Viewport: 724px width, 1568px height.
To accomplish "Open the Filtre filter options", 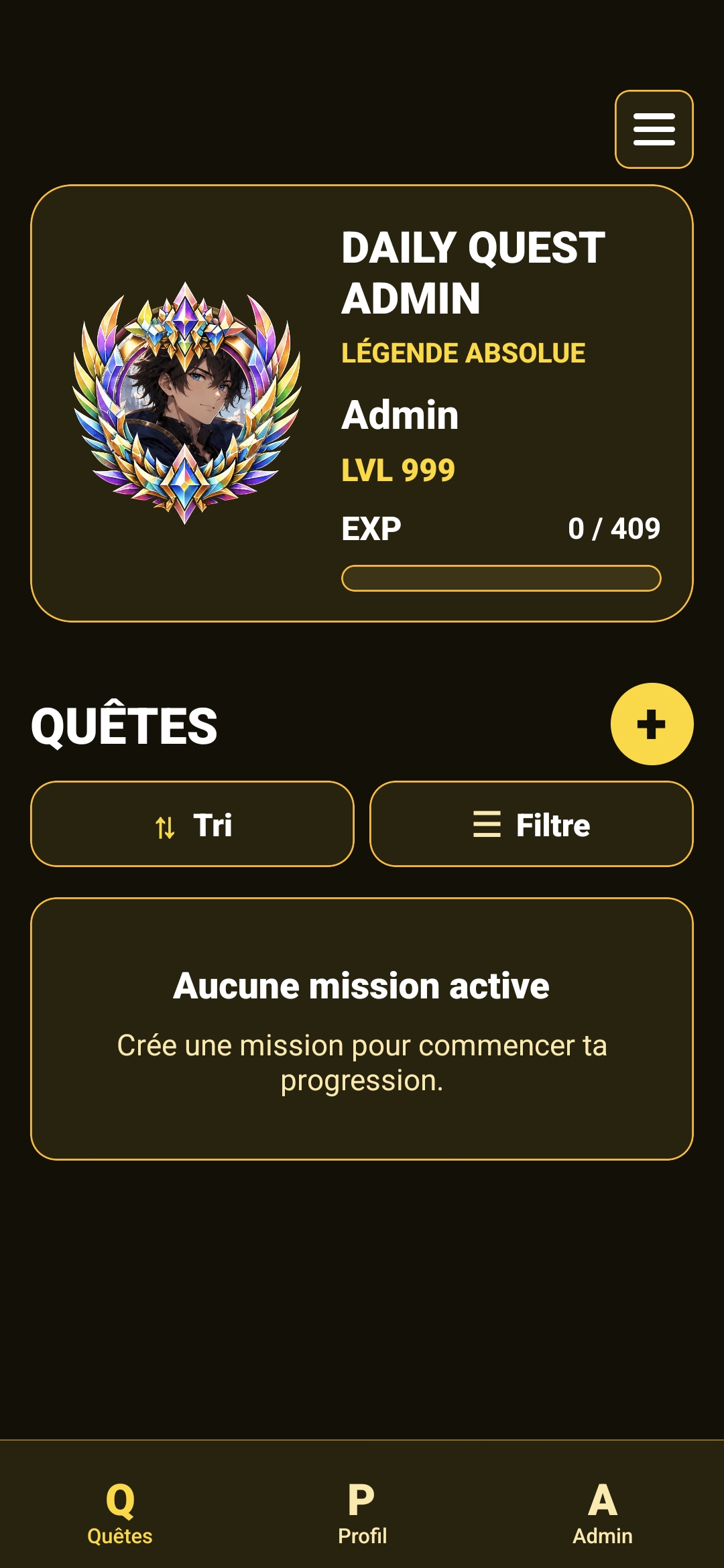I will (532, 824).
